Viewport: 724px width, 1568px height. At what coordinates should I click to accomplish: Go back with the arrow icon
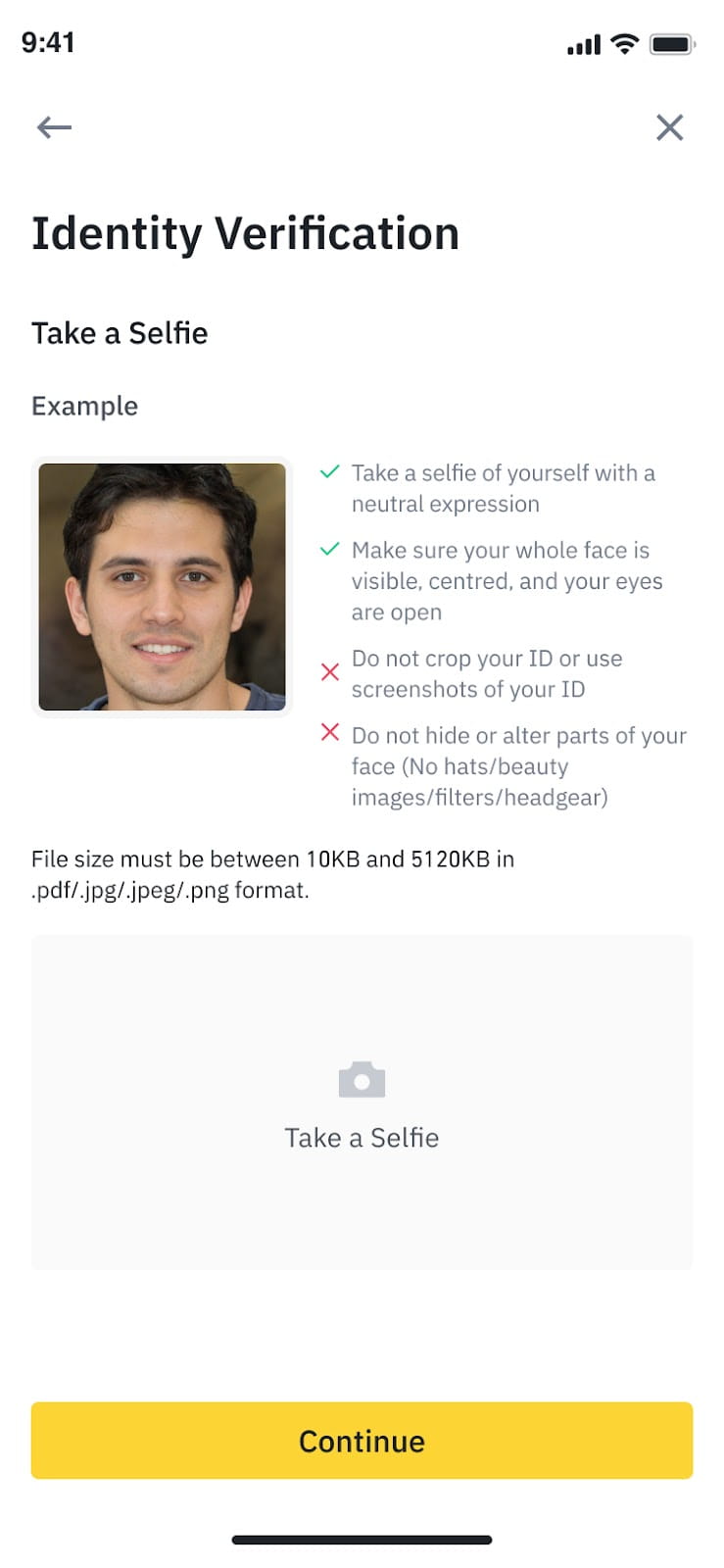click(54, 127)
